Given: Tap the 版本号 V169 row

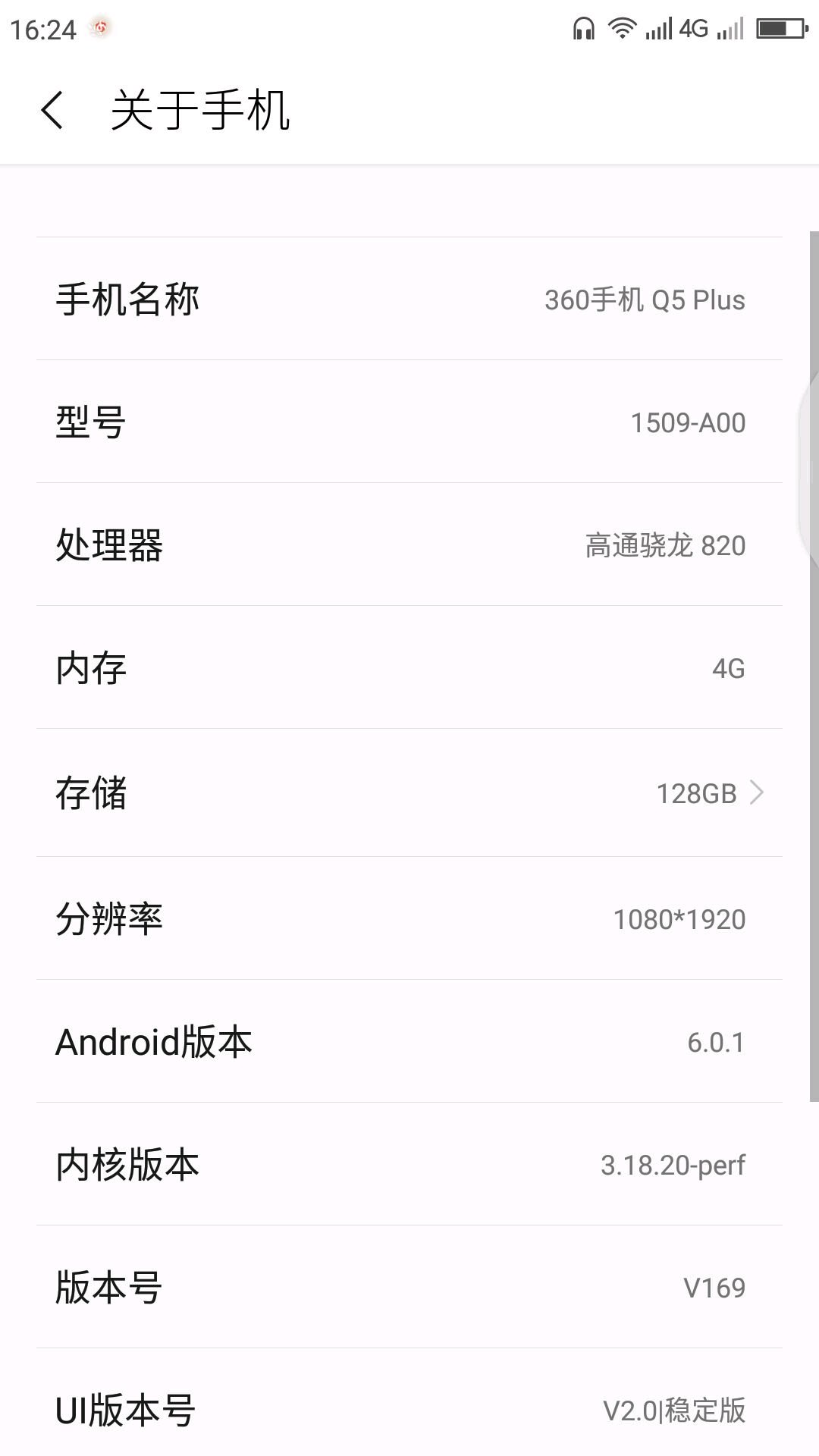Looking at the screenshot, I should pos(409,1287).
